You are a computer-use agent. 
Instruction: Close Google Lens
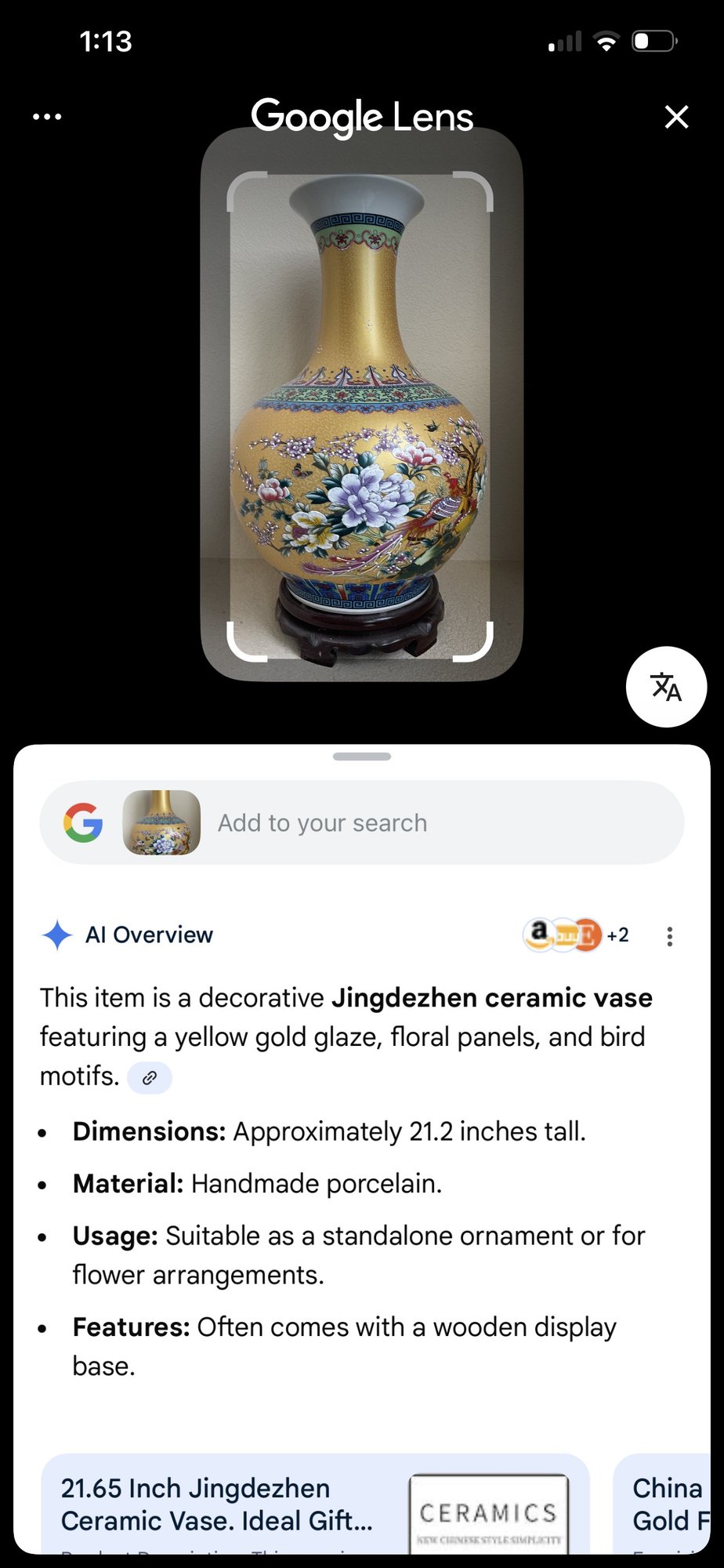[x=676, y=117]
